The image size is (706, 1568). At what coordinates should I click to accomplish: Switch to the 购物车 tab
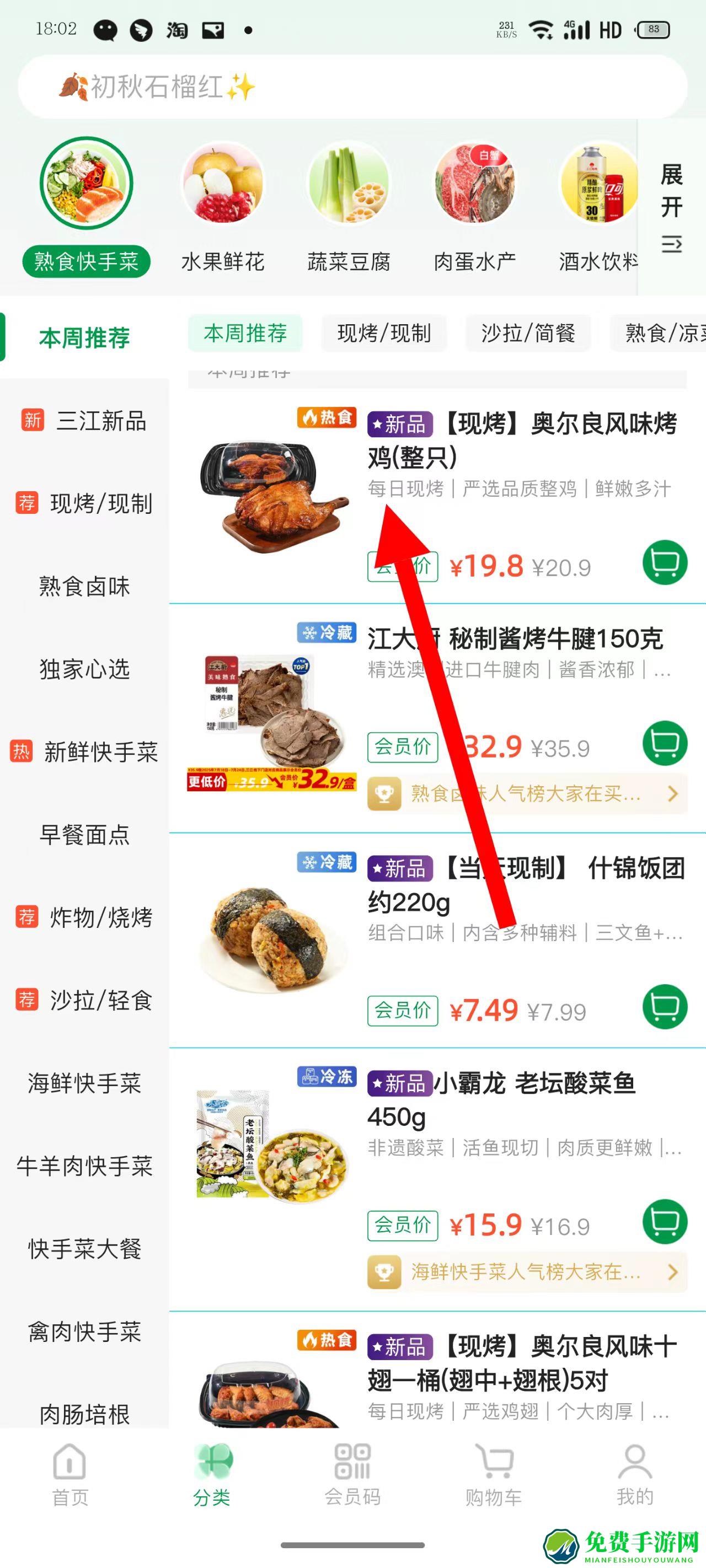point(494,1474)
